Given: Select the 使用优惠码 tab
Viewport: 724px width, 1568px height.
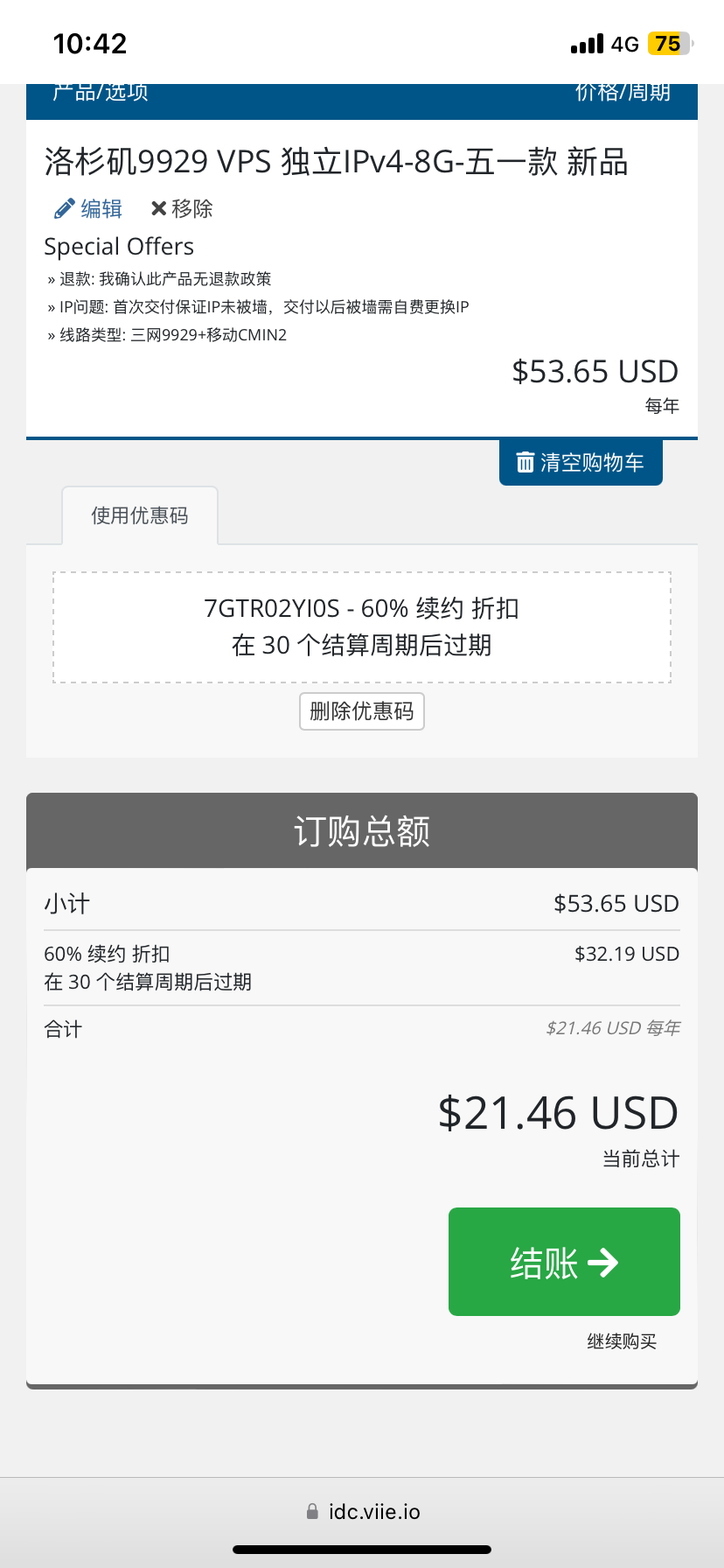Looking at the screenshot, I should pyautogui.click(x=139, y=514).
